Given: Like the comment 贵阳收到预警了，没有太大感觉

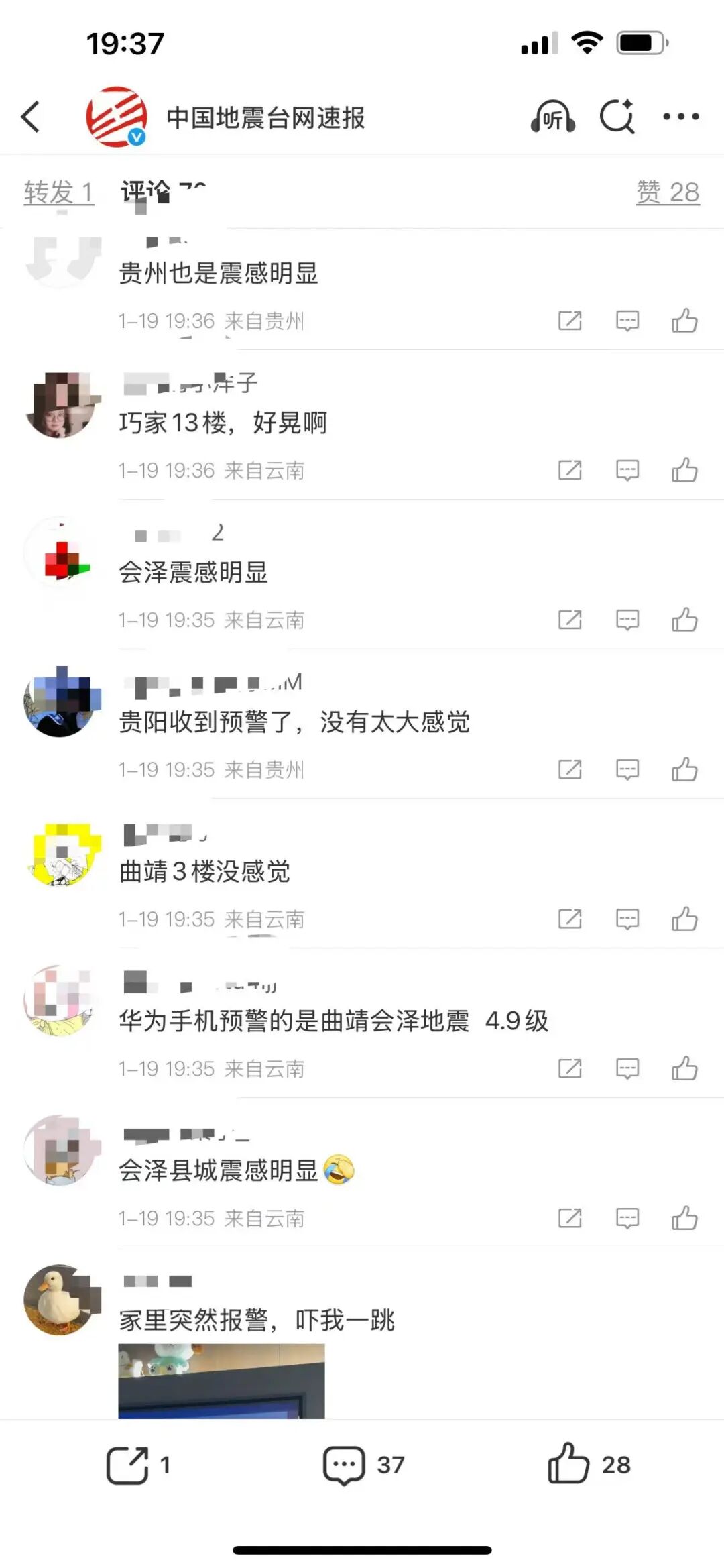Looking at the screenshot, I should tap(684, 769).
